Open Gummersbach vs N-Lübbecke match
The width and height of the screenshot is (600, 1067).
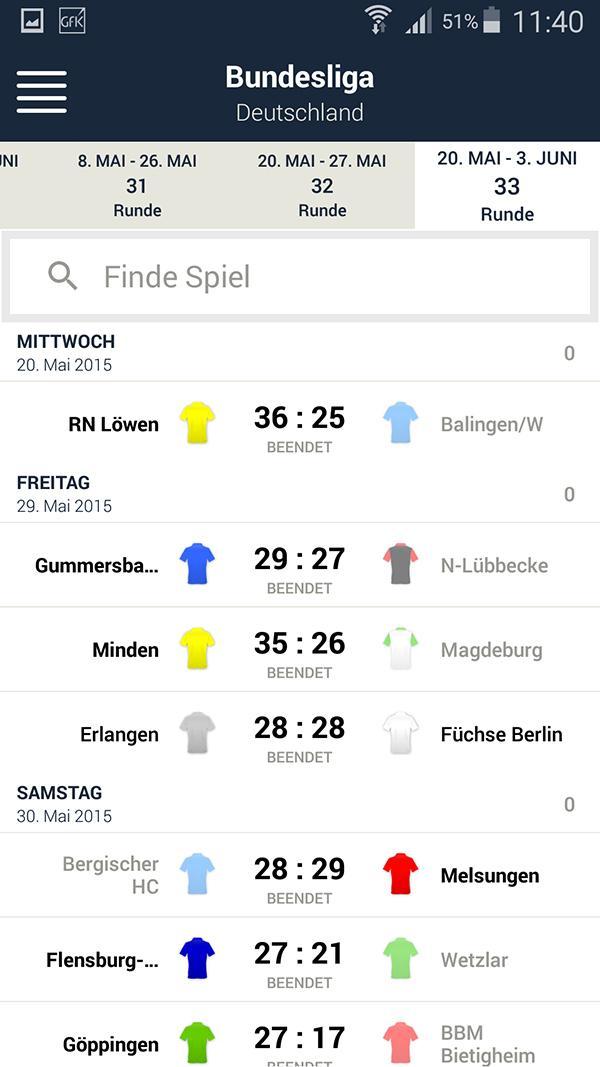click(x=300, y=565)
